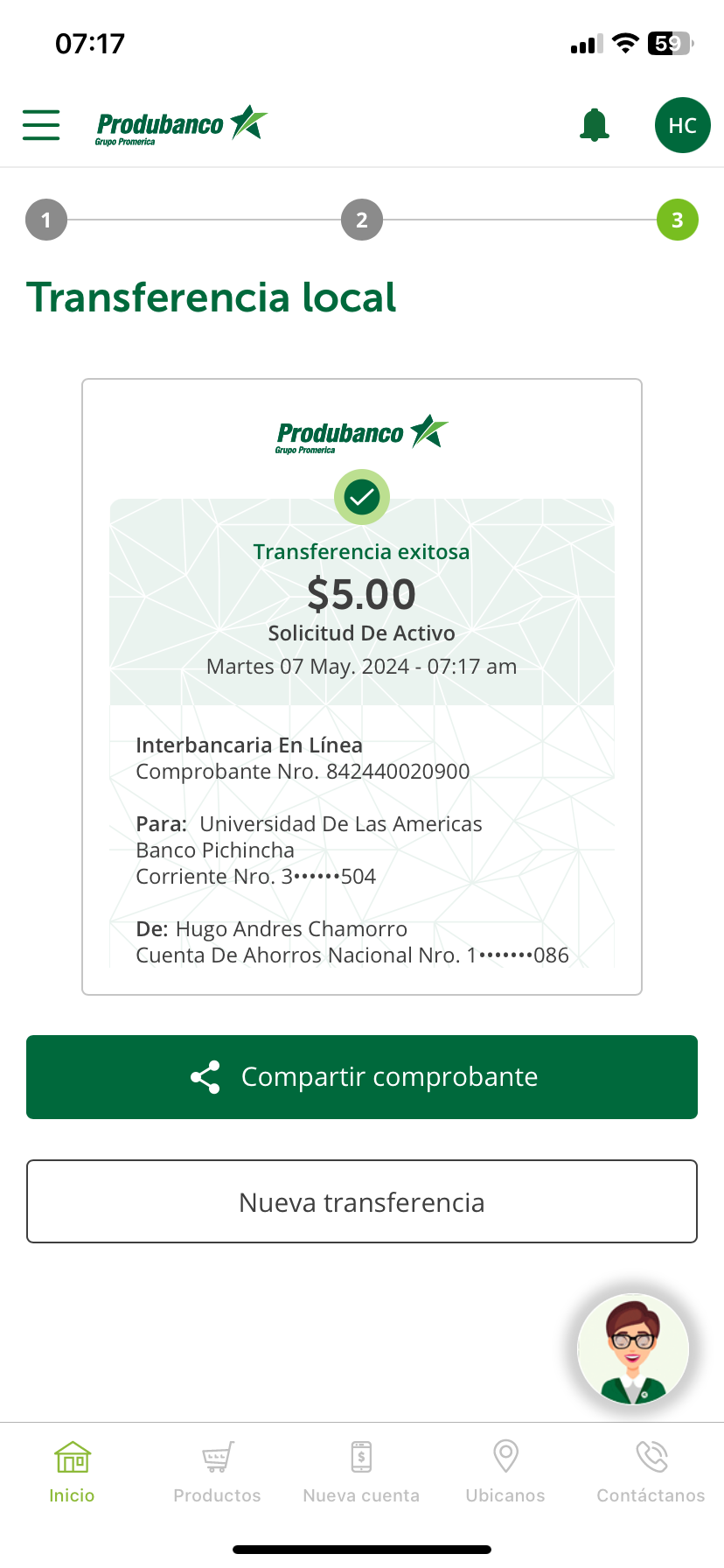Image resolution: width=724 pixels, height=1568 pixels.
Task: Open the HC profile avatar
Action: 682,125
